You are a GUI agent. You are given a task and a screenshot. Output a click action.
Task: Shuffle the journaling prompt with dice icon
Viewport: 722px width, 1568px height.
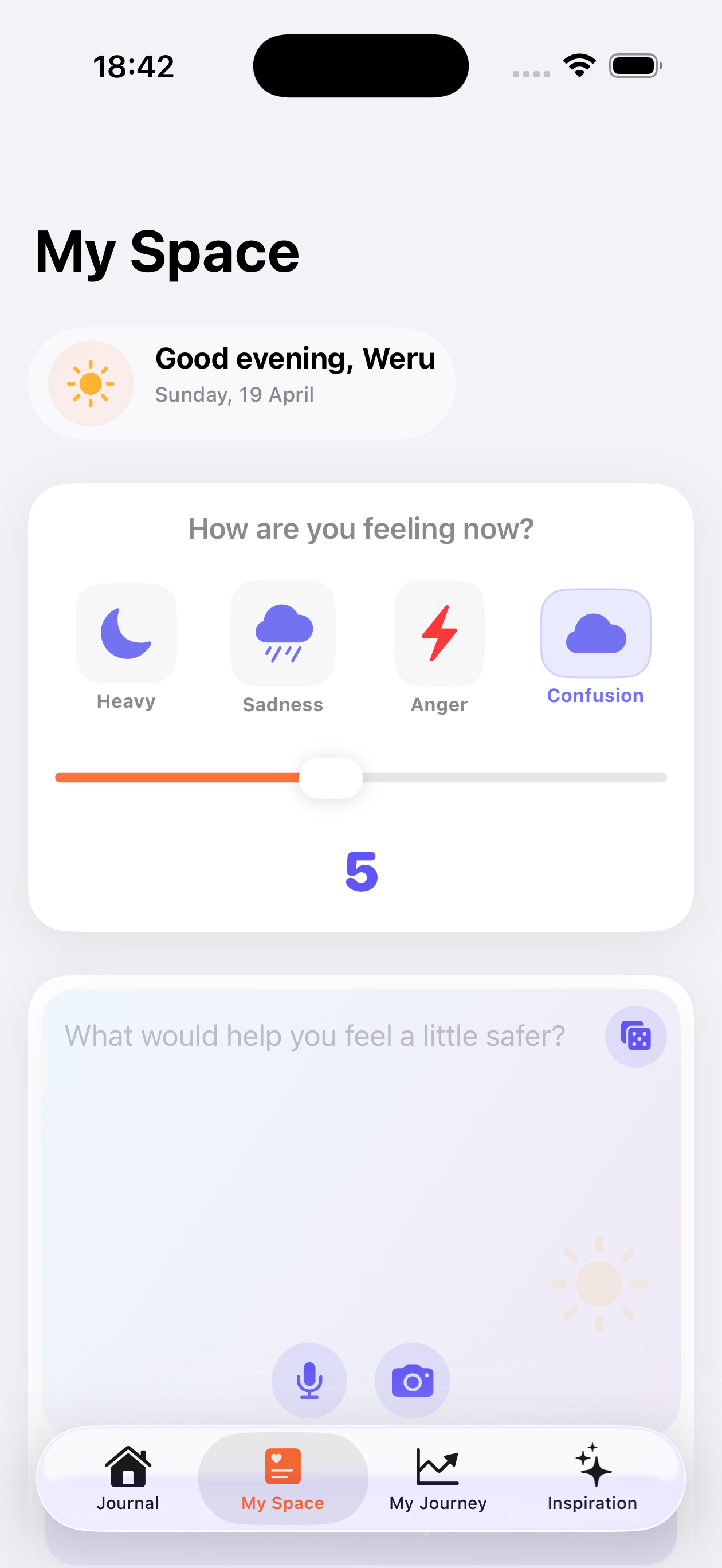click(x=635, y=1036)
